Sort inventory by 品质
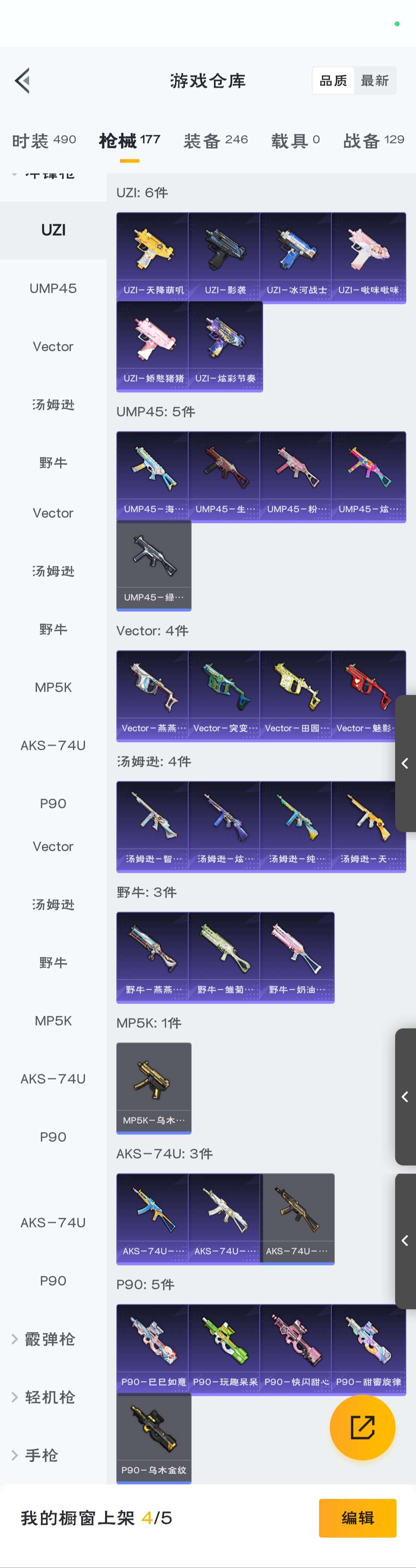Image resolution: width=416 pixels, height=1568 pixels. (333, 80)
